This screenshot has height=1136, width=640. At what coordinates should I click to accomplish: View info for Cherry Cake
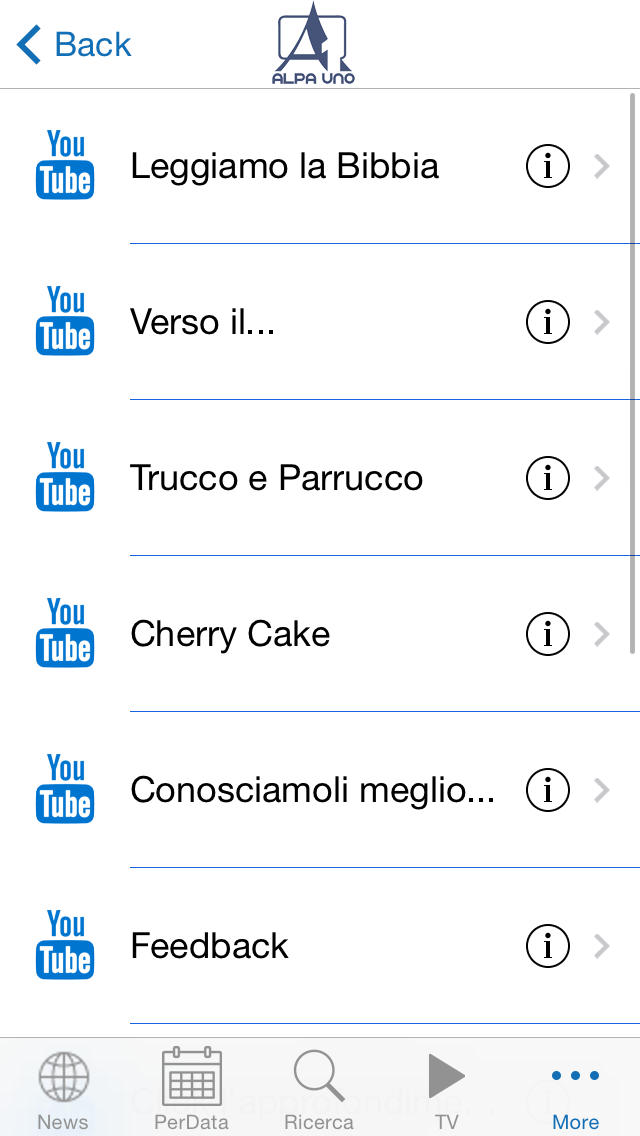tap(547, 634)
